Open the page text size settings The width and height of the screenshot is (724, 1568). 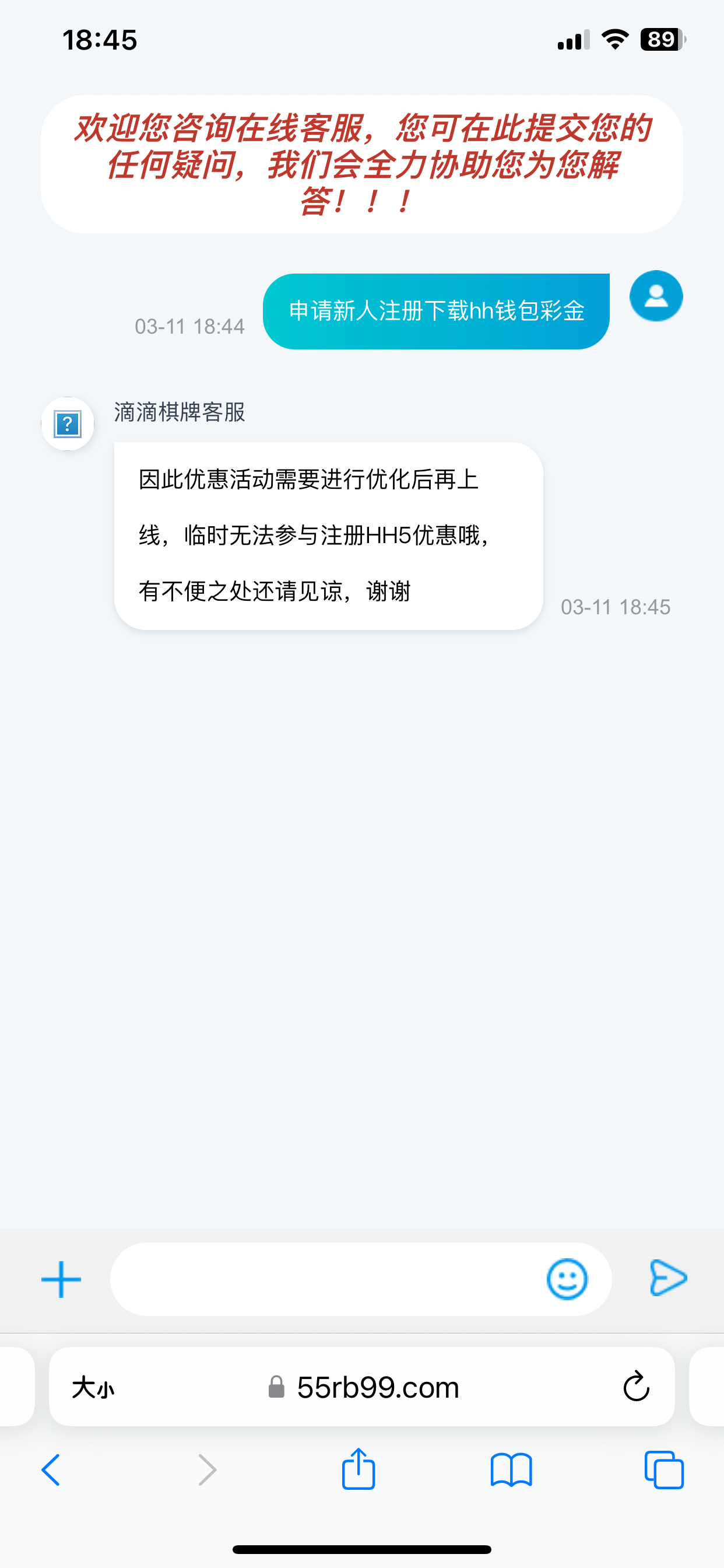(x=93, y=1388)
